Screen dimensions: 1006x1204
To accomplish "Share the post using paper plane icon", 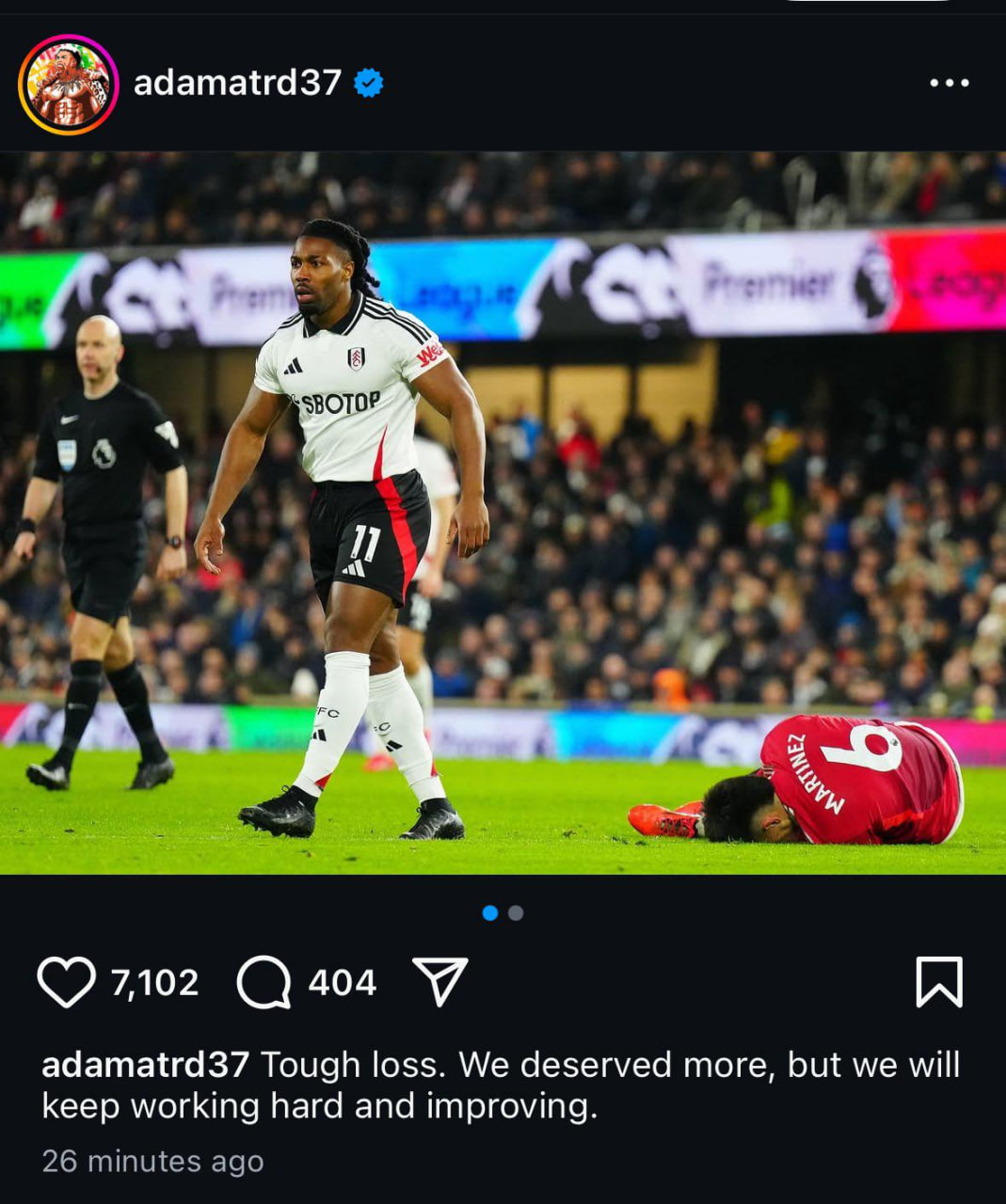I will tap(440, 982).
